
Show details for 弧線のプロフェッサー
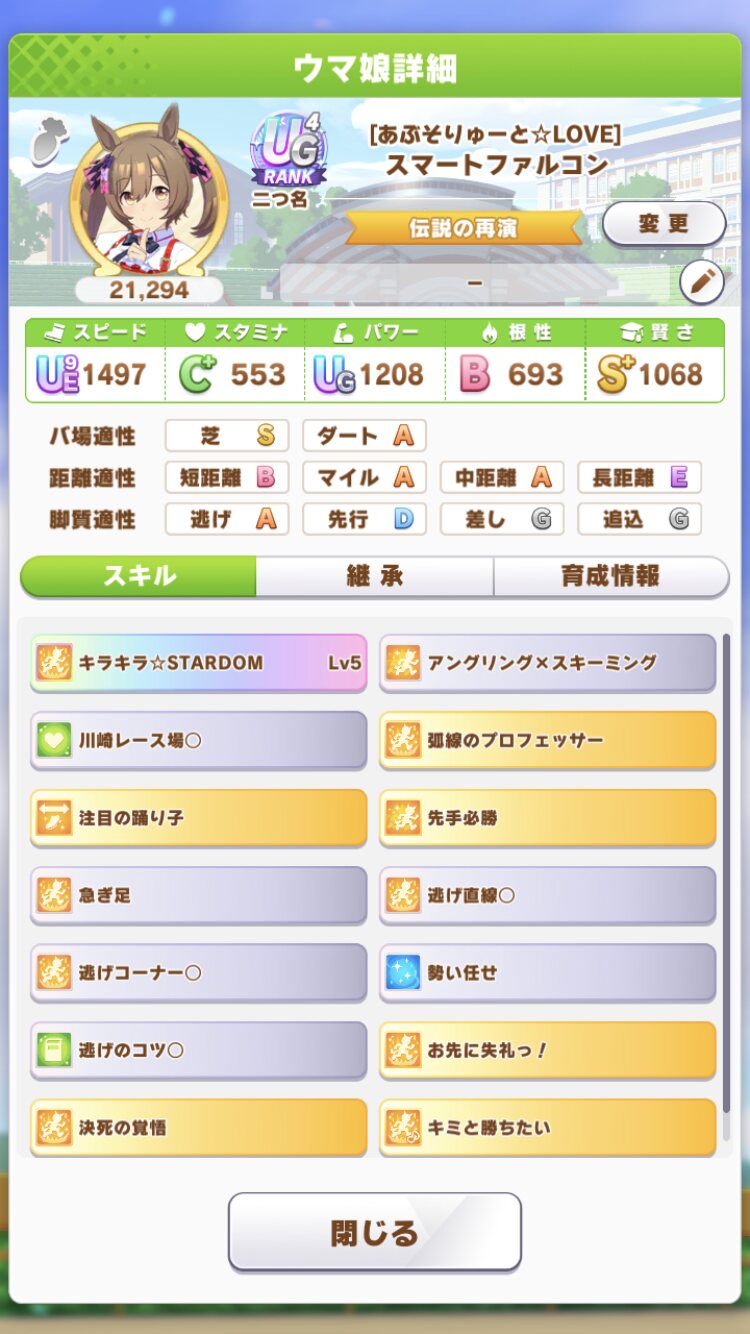click(x=547, y=740)
